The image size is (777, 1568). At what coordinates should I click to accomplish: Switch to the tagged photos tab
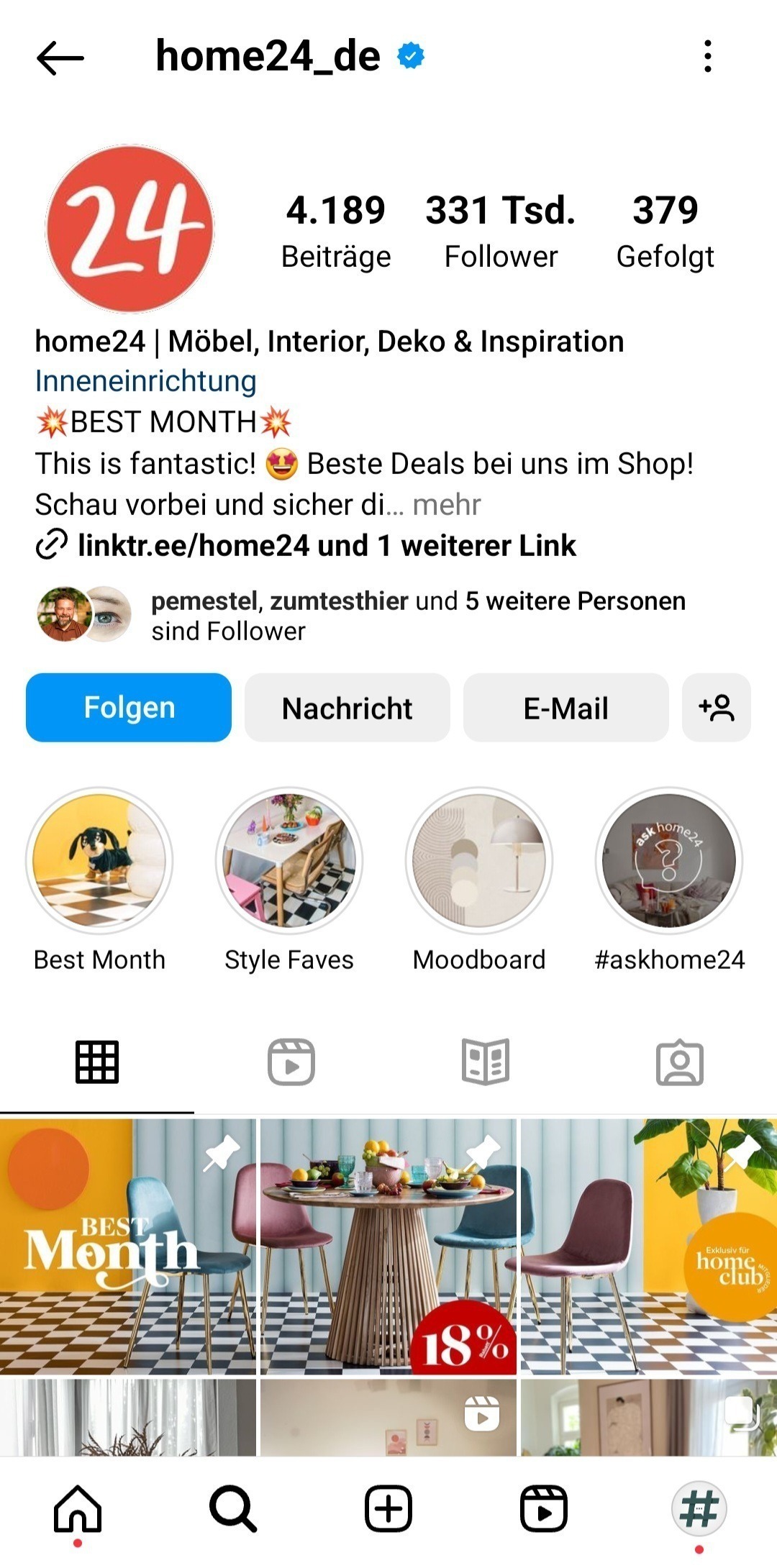pos(680,1062)
